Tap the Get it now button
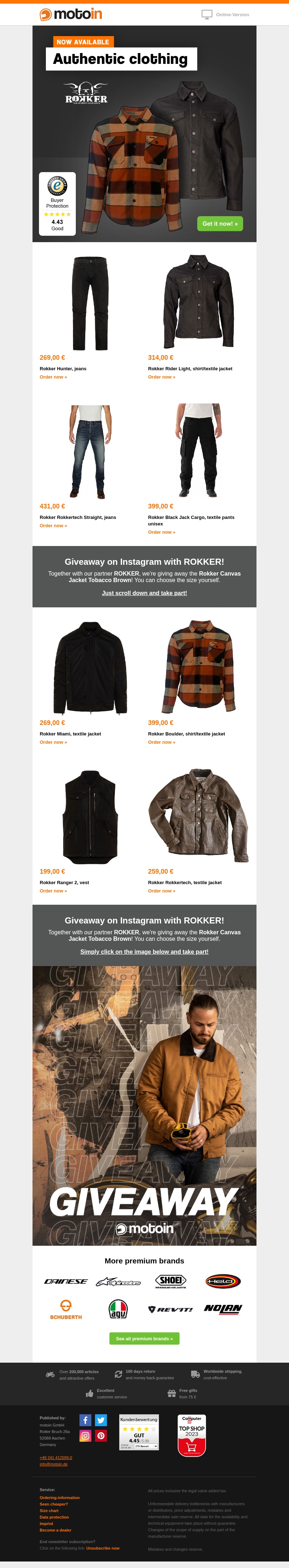Viewport: 289px width, 1568px height. coord(220,223)
